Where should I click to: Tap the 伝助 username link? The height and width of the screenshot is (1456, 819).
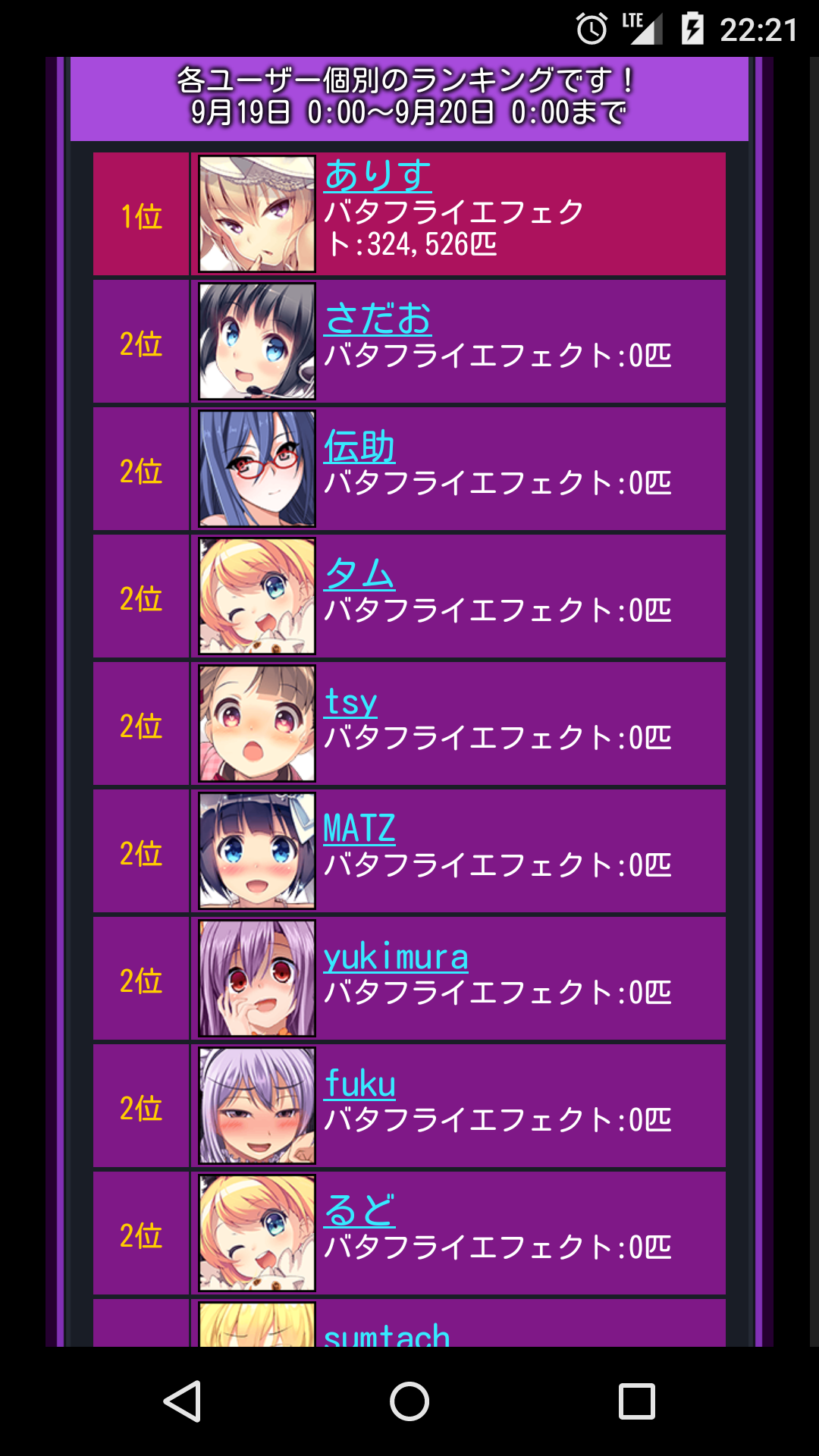pyautogui.click(x=359, y=446)
